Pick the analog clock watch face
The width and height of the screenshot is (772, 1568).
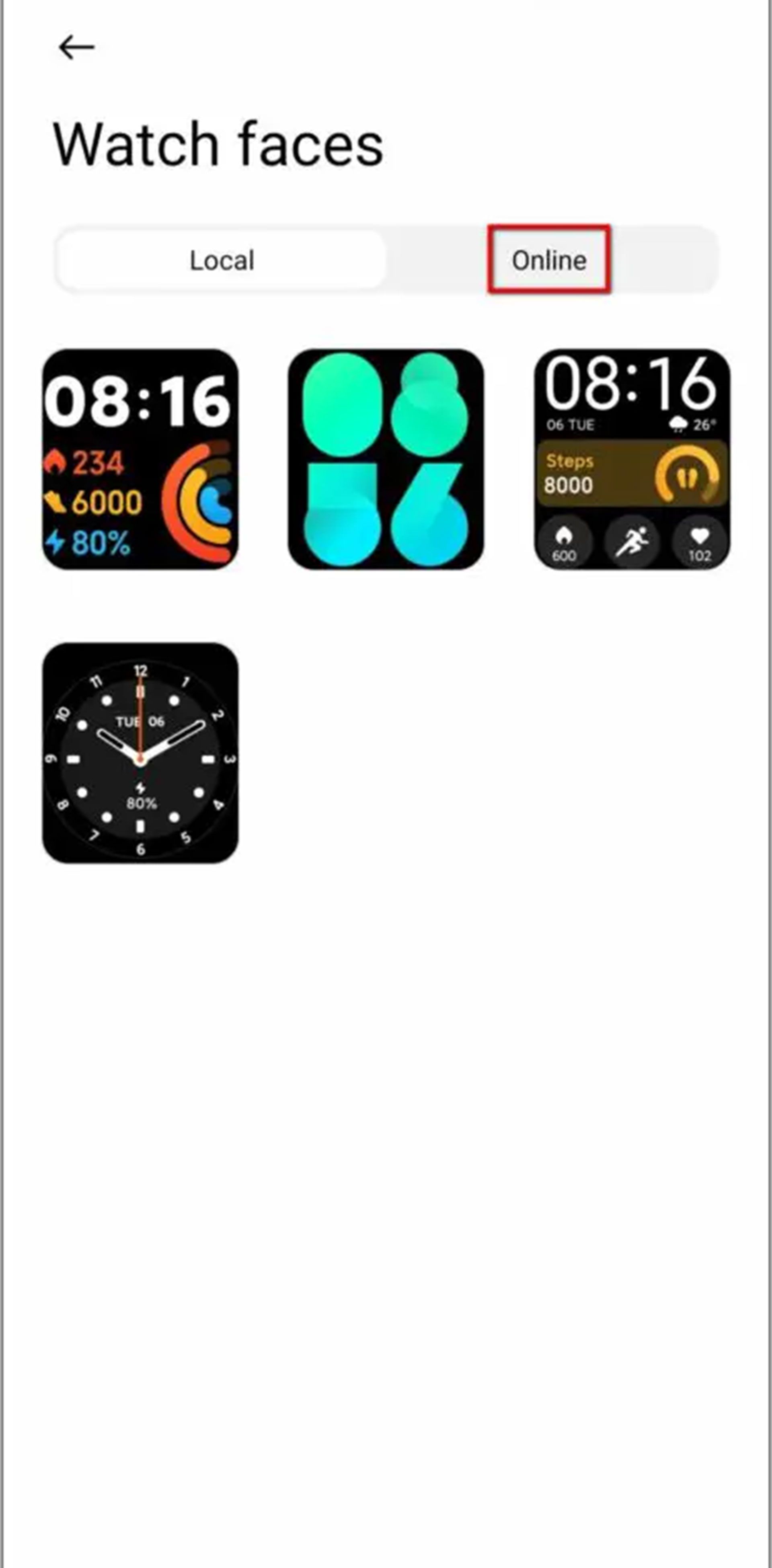141,753
